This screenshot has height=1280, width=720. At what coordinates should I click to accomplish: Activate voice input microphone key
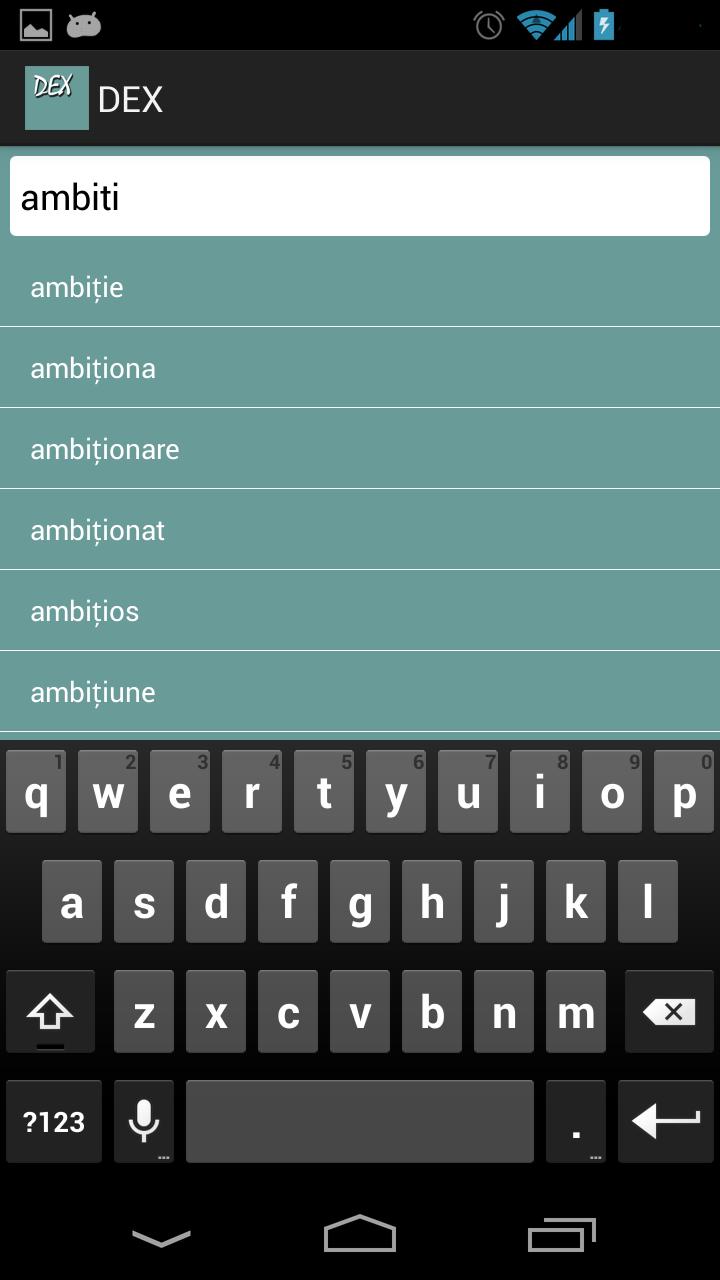pos(144,1121)
